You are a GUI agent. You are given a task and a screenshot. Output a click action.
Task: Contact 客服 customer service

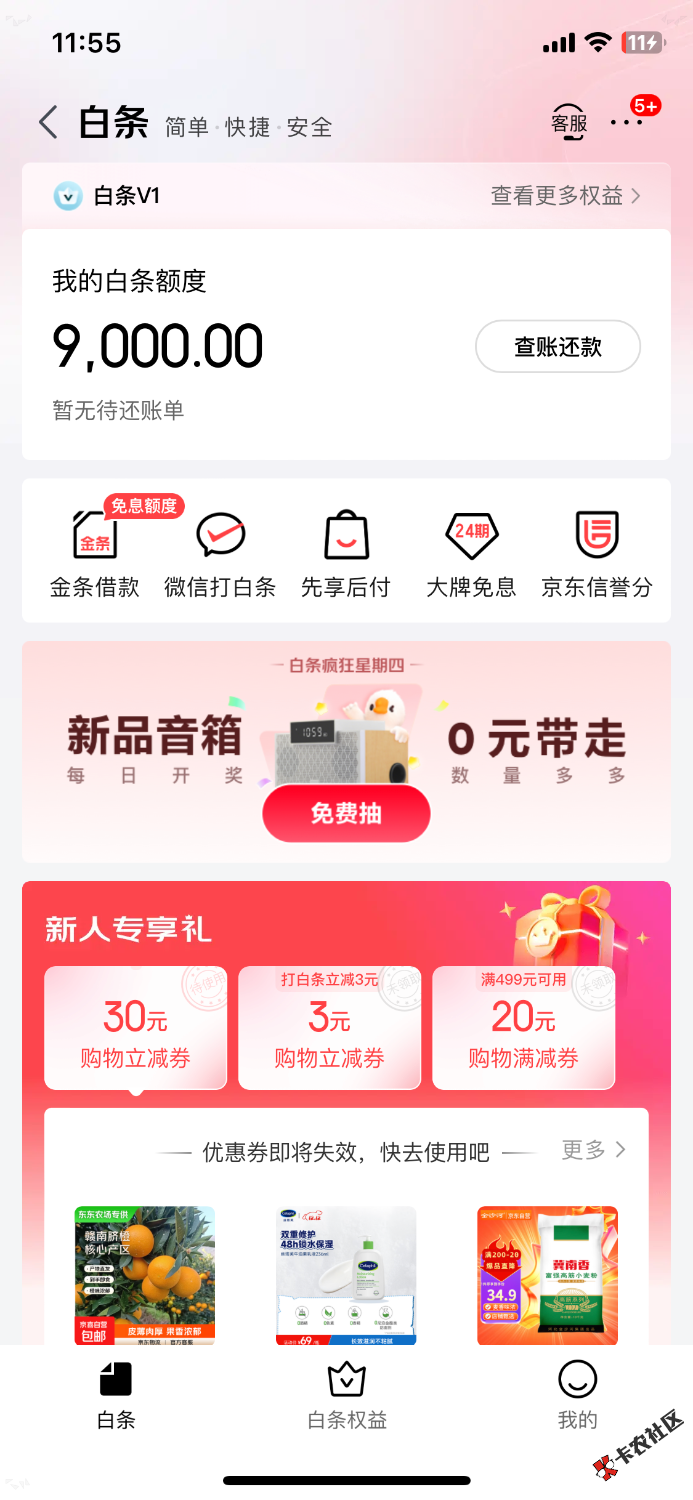(x=569, y=123)
